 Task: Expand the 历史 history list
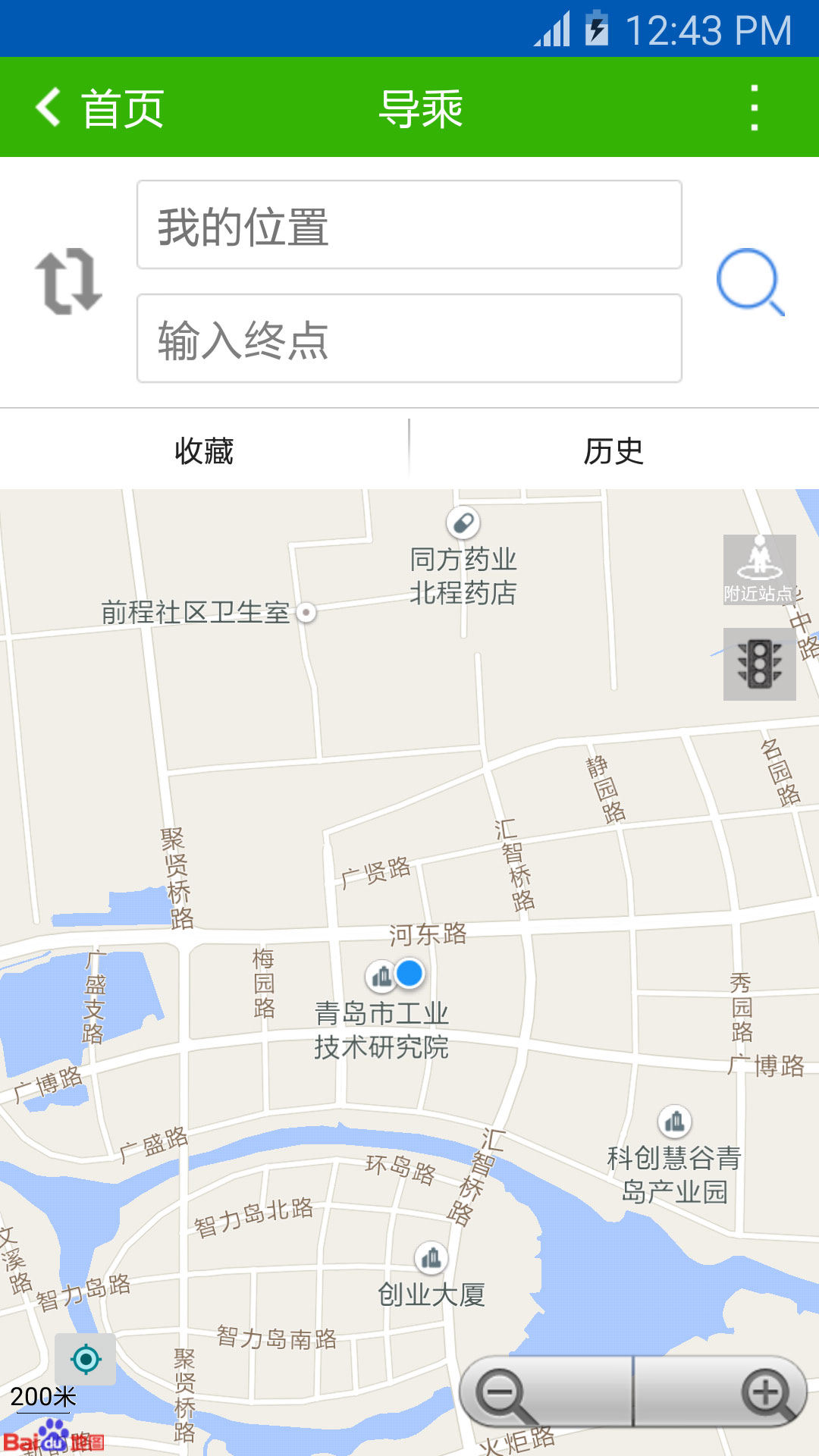613,449
